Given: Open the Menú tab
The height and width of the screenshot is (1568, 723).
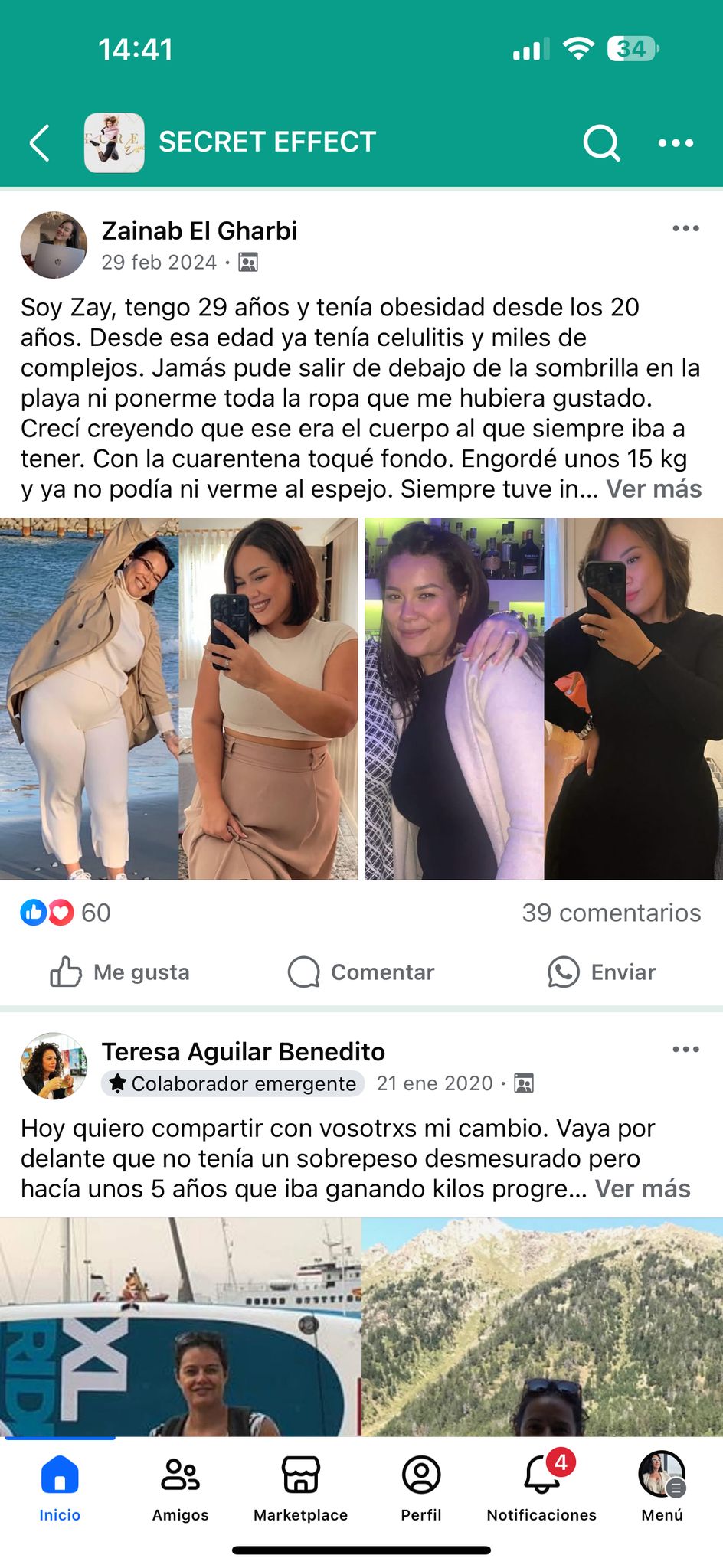Looking at the screenshot, I should pos(662,1487).
